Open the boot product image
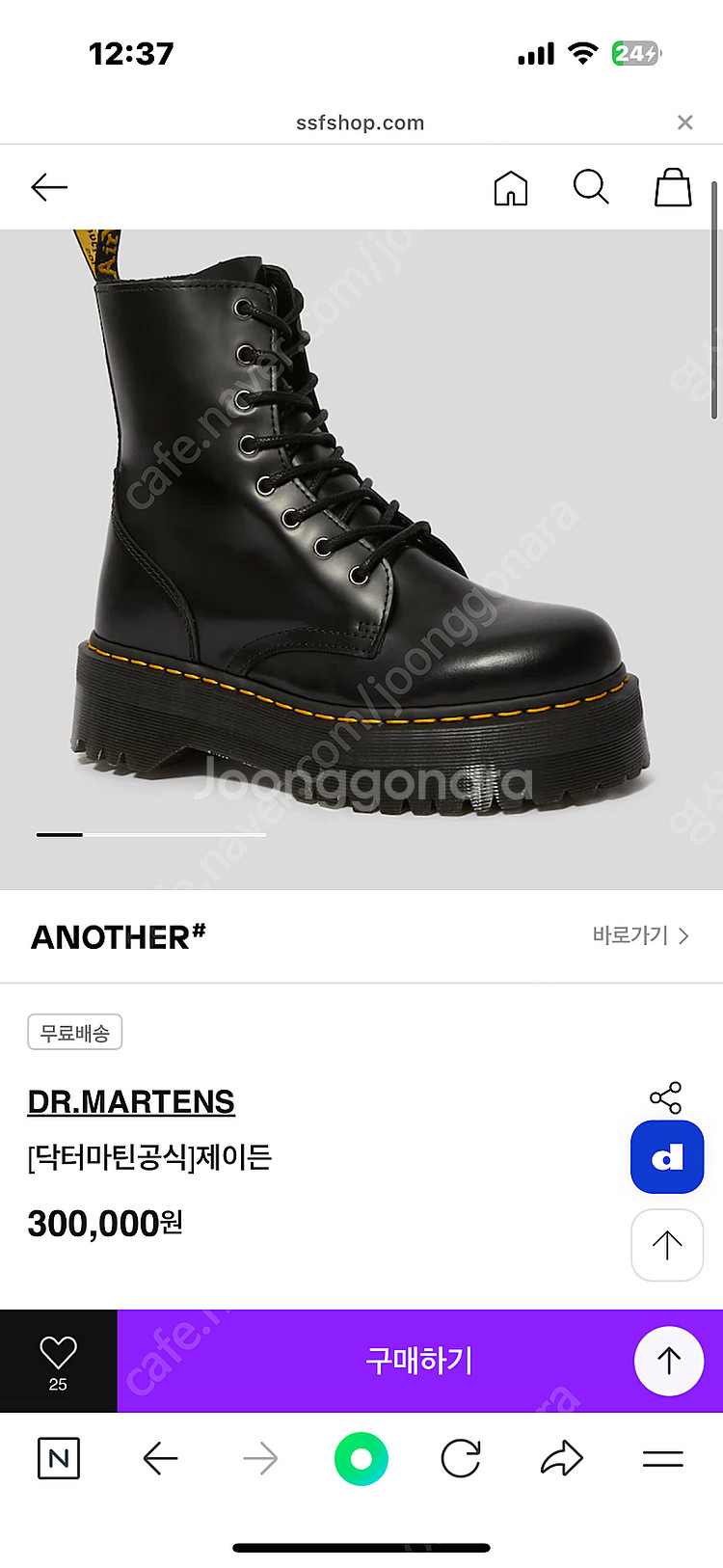 (x=361, y=540)
